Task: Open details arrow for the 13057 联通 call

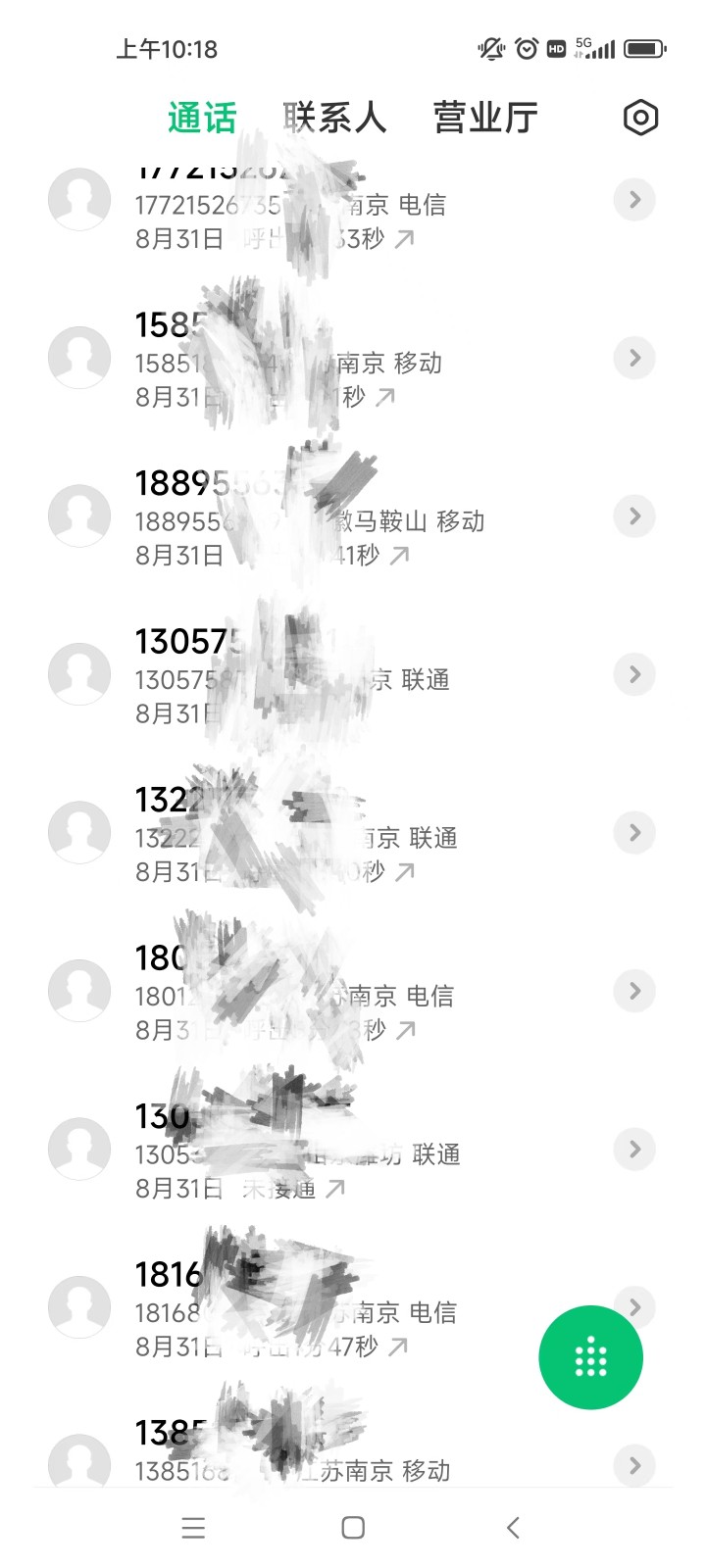Action: tap(634, 675)
